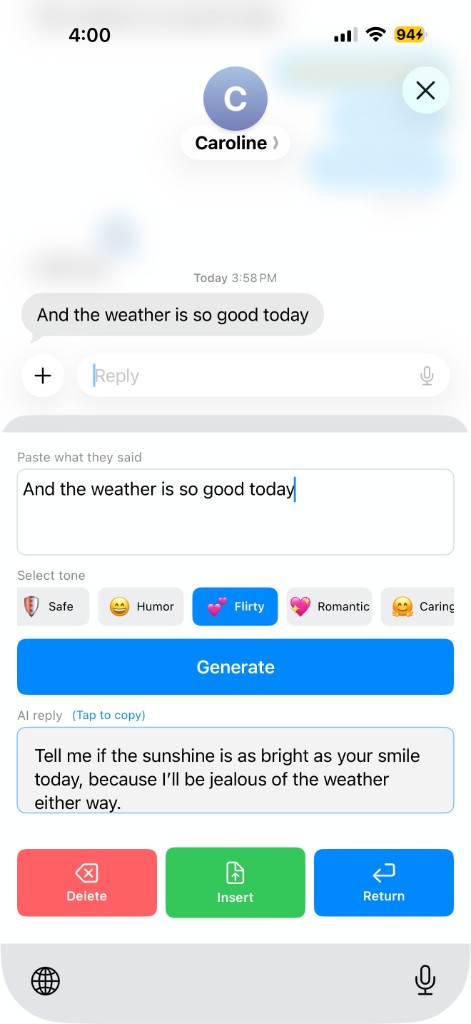This screenshot has width=471, height=1024.
Task: Close the conversation with the X button
Action: pyautogui.click(x=425, y=90)
